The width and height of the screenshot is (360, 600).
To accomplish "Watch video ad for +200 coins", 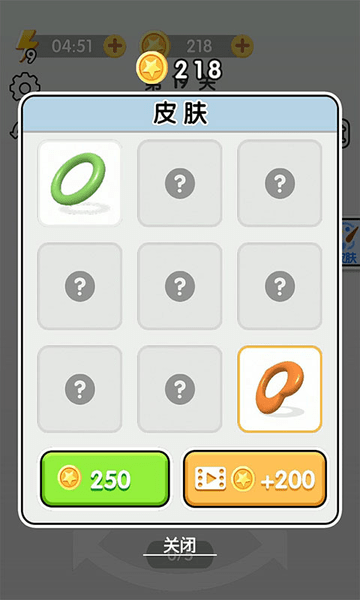I will [x=255, y=479].
